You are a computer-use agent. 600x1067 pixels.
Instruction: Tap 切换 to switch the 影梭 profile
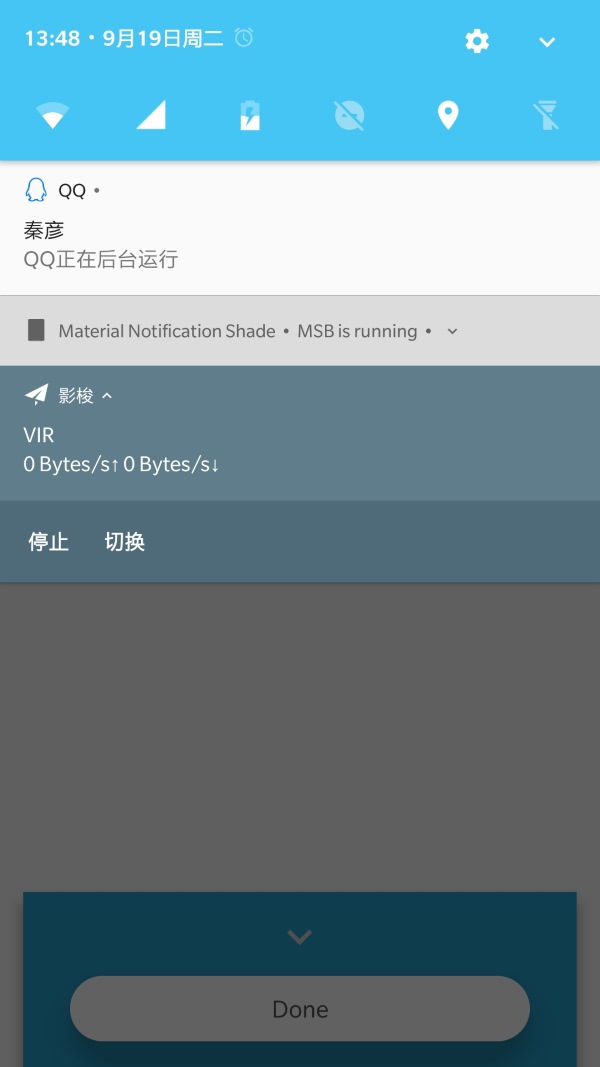click(125, 542)
